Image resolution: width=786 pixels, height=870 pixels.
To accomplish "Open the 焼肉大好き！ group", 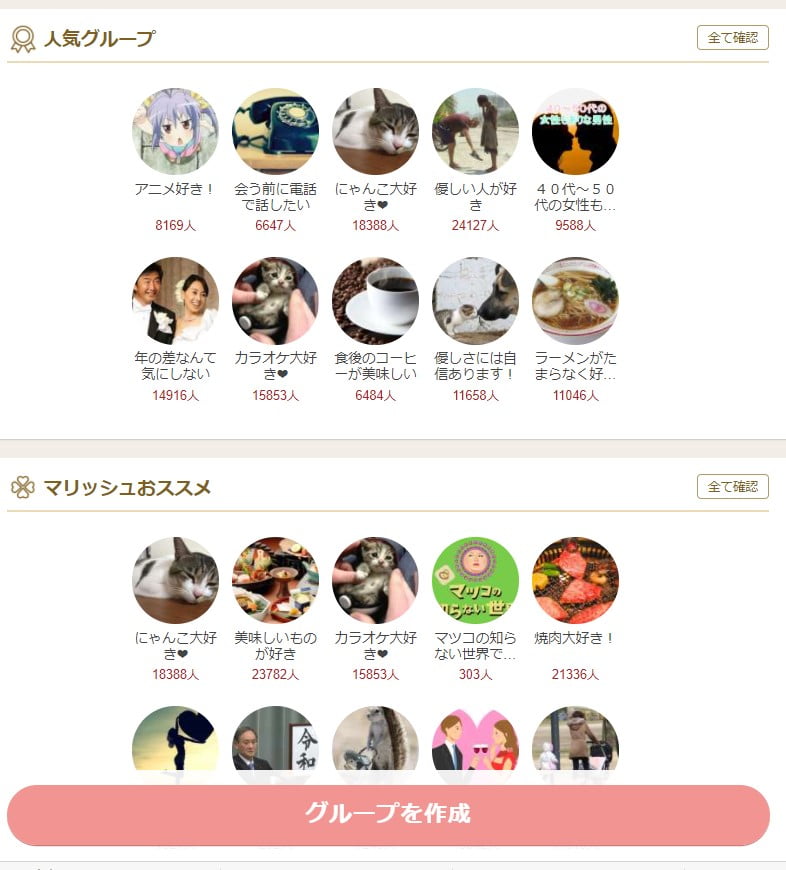I will 575,581.
